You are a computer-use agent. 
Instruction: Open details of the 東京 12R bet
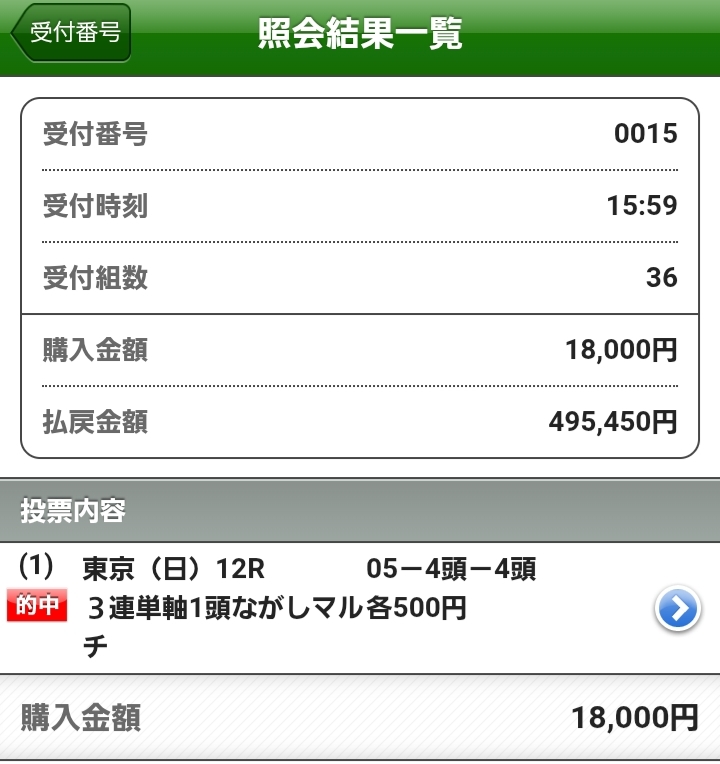coord(676,609)
